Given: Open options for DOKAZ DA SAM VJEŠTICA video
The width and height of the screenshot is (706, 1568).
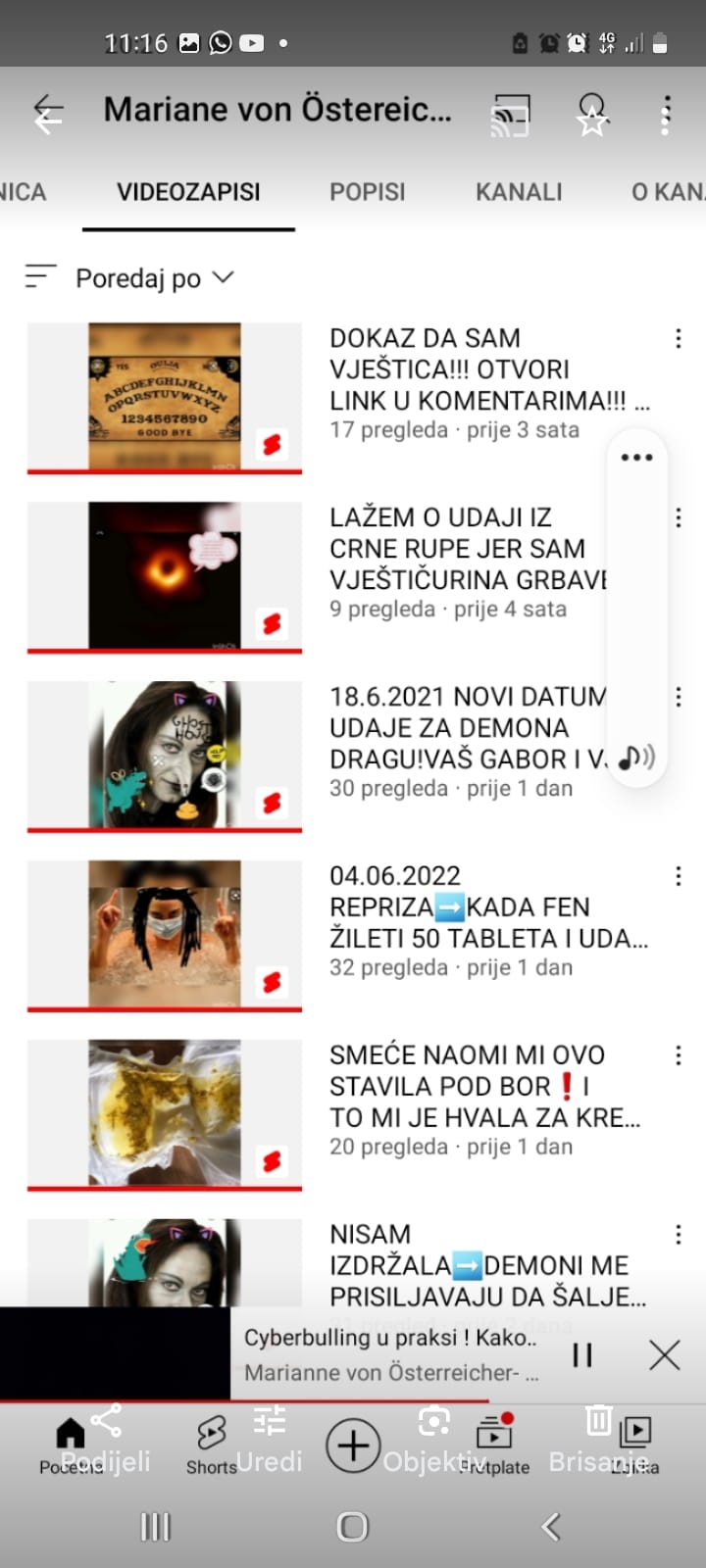Looking at the screenshot, I should coord(678,339).
